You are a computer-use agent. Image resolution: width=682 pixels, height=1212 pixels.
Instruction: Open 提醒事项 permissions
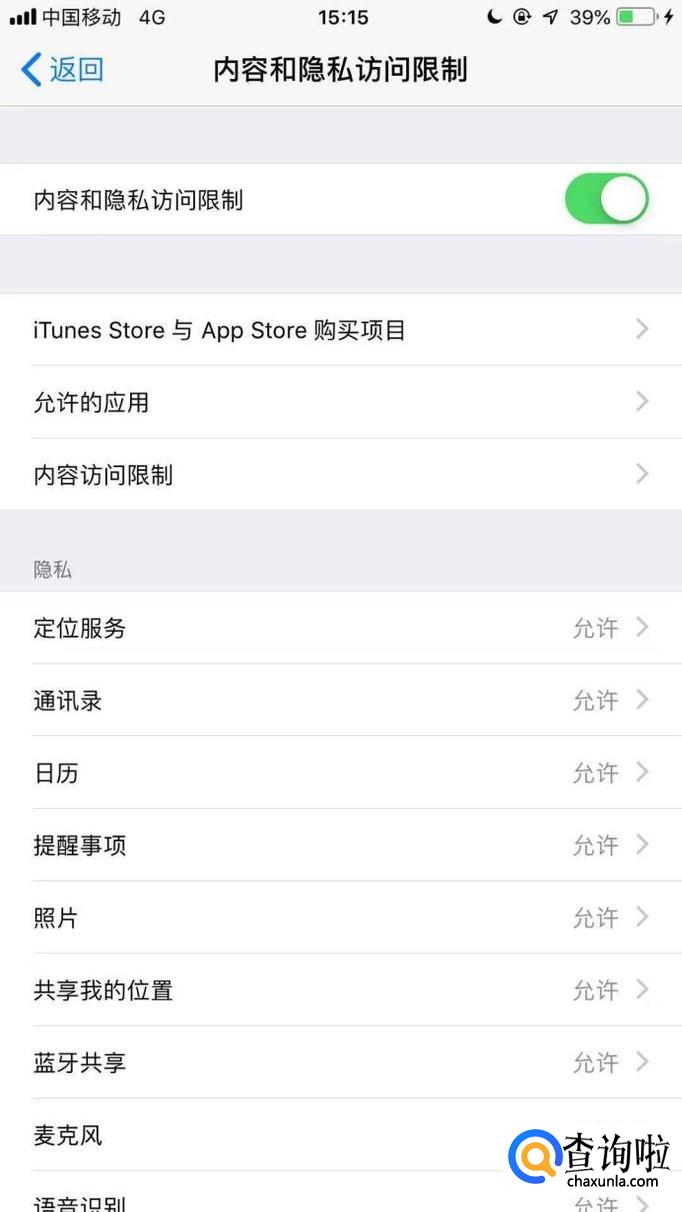(x=341, y=845)
